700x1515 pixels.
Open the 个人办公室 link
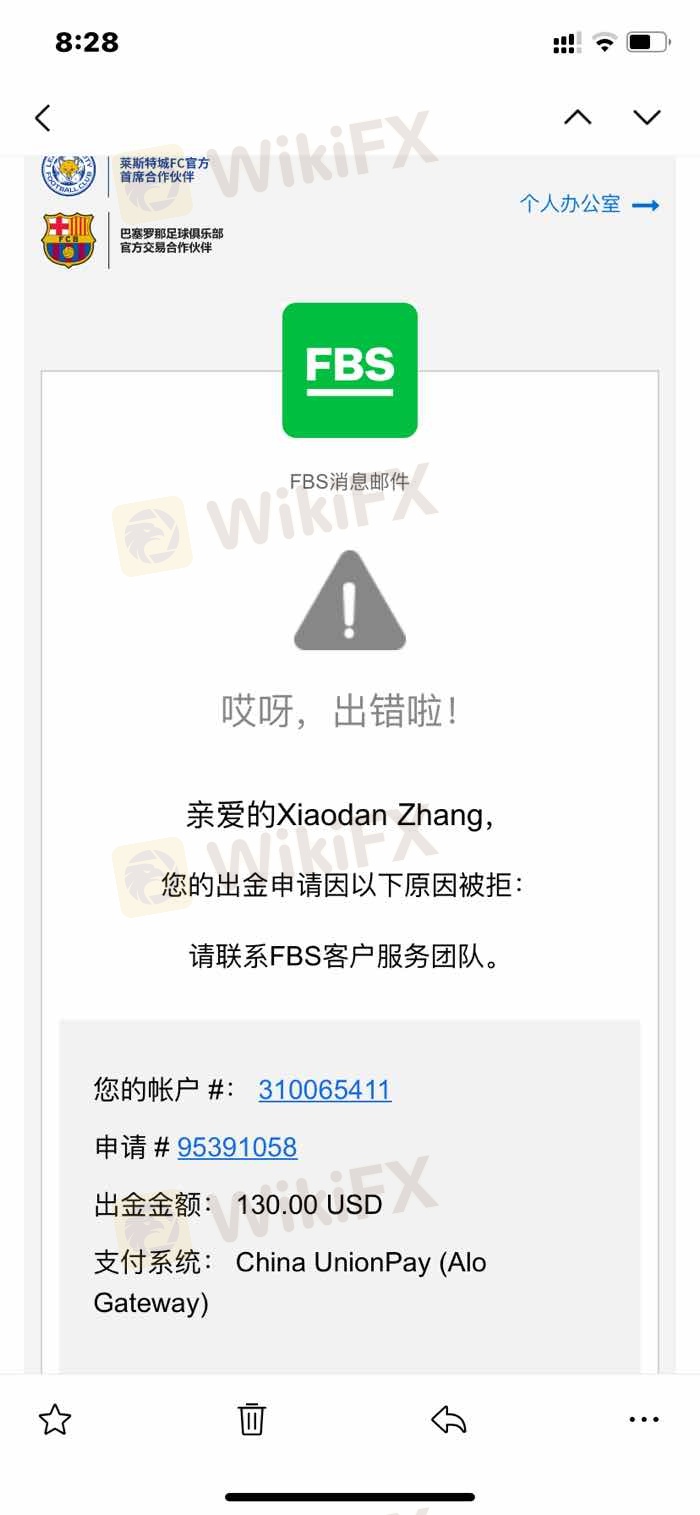click(x=588, y=204)
